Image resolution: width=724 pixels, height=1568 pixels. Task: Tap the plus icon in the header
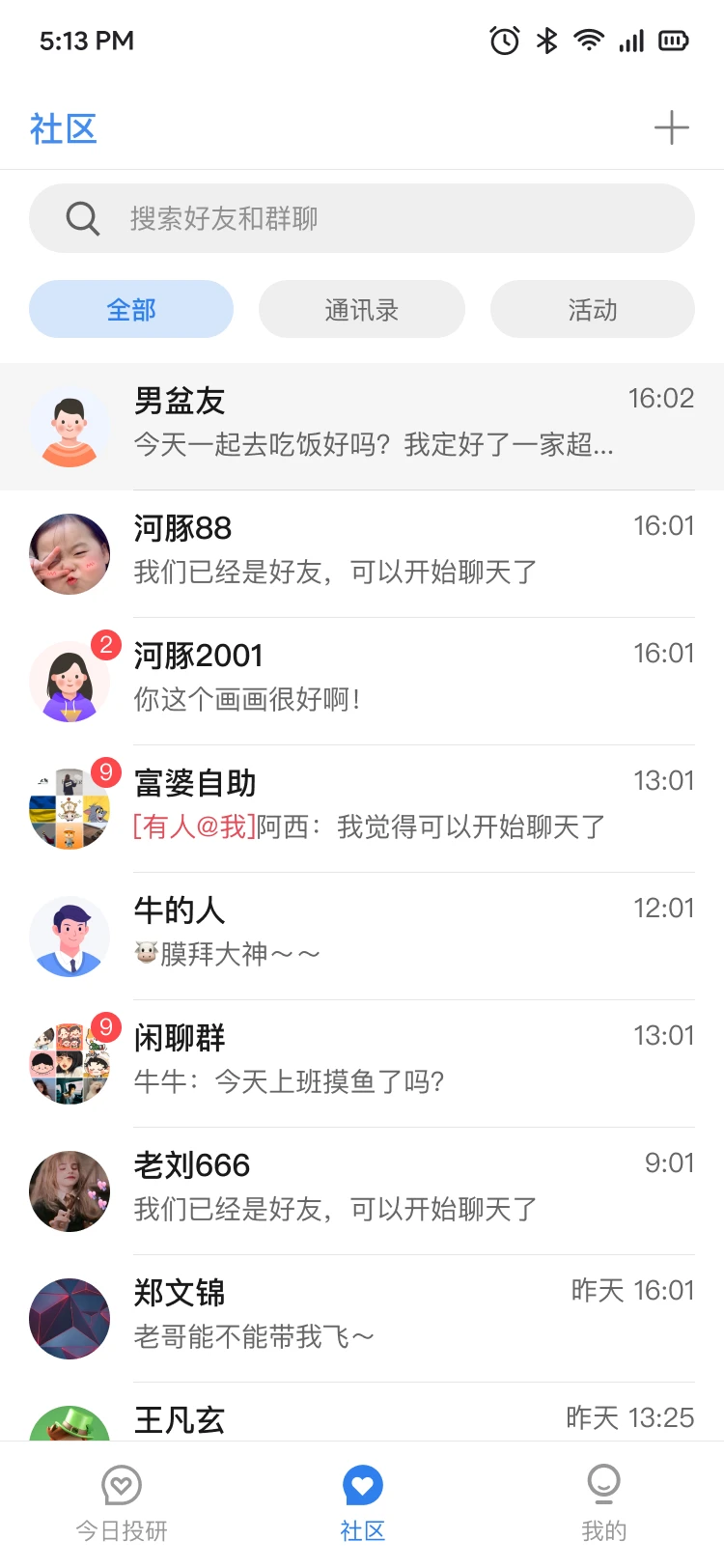(x=671, y=127)
